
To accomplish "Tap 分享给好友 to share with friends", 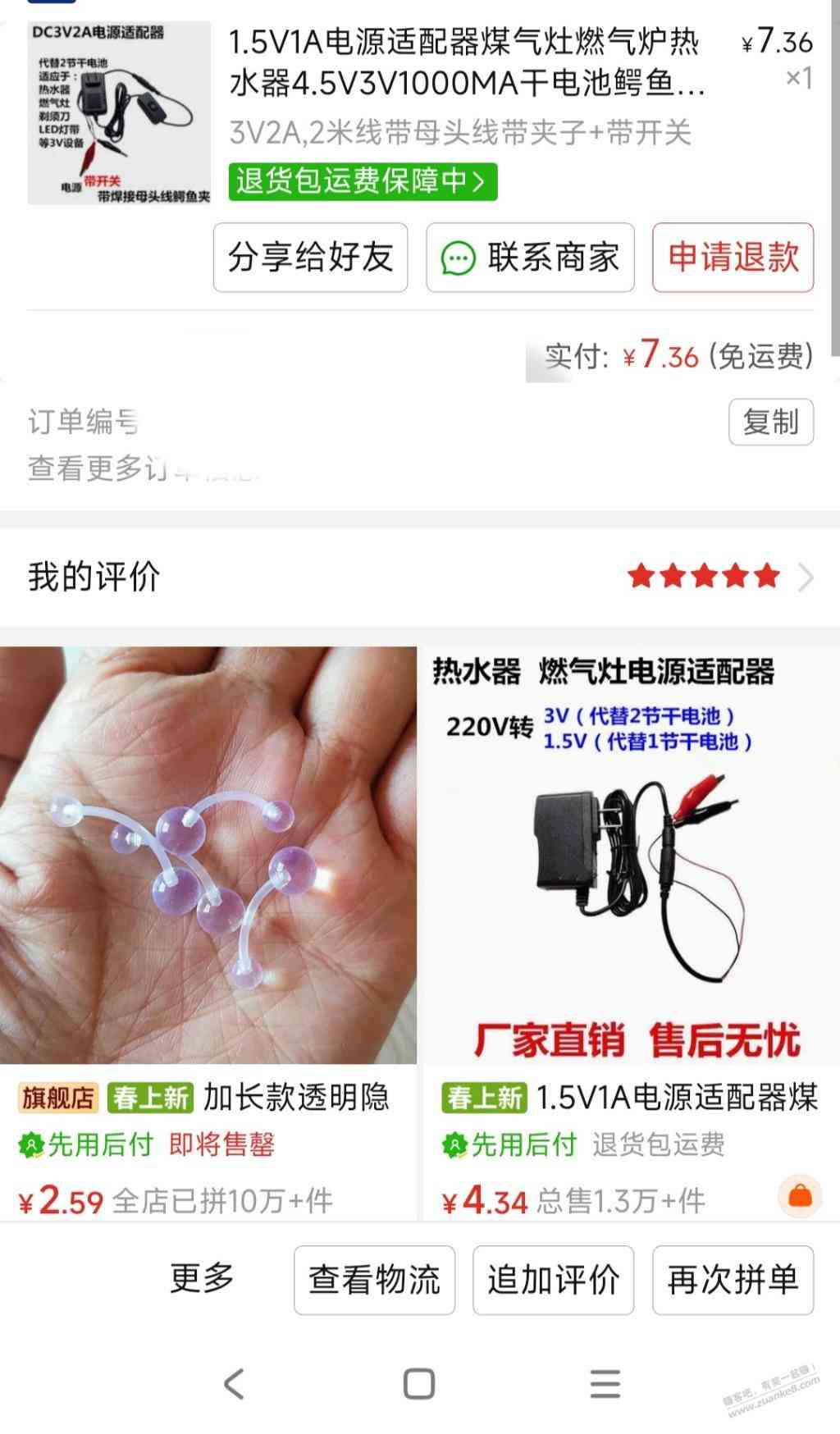I will (x=310, y=258).
